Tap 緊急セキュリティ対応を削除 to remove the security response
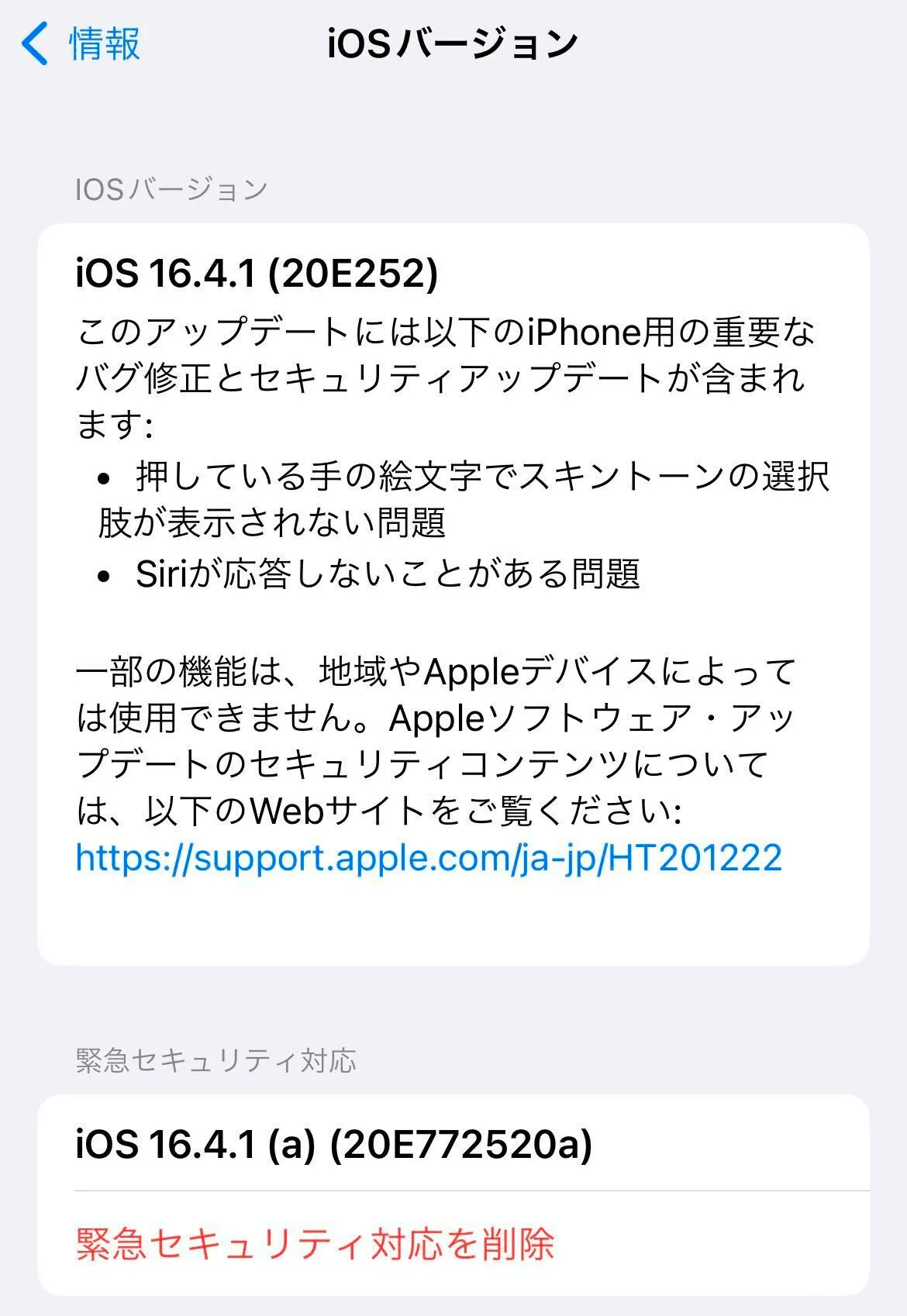The width and height of the screenshot is (907, 1316). [x=316, y=1243]
